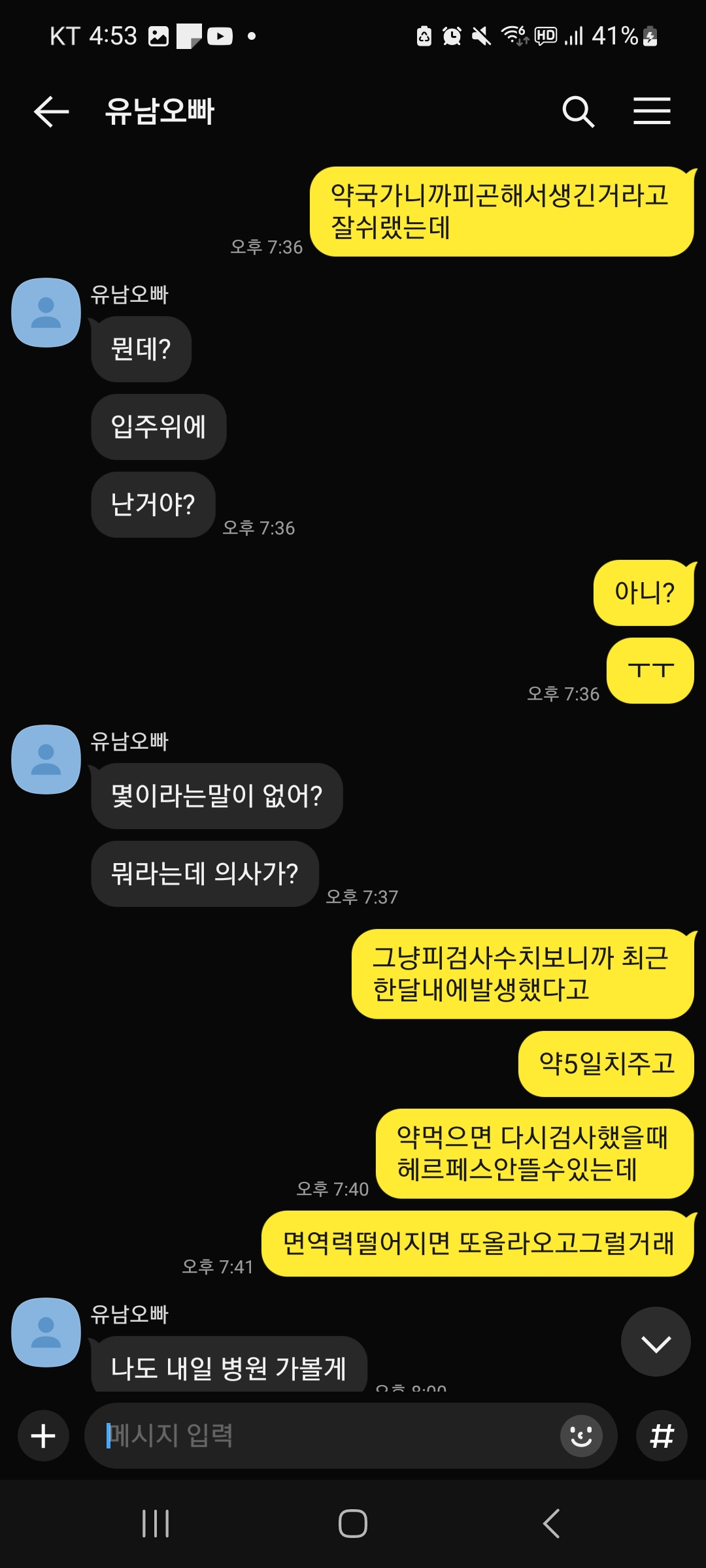The width and height of the screenshot is (706, 1568).
Task: Open the chat room hamburger menu
Action: (x=652, y=111)
